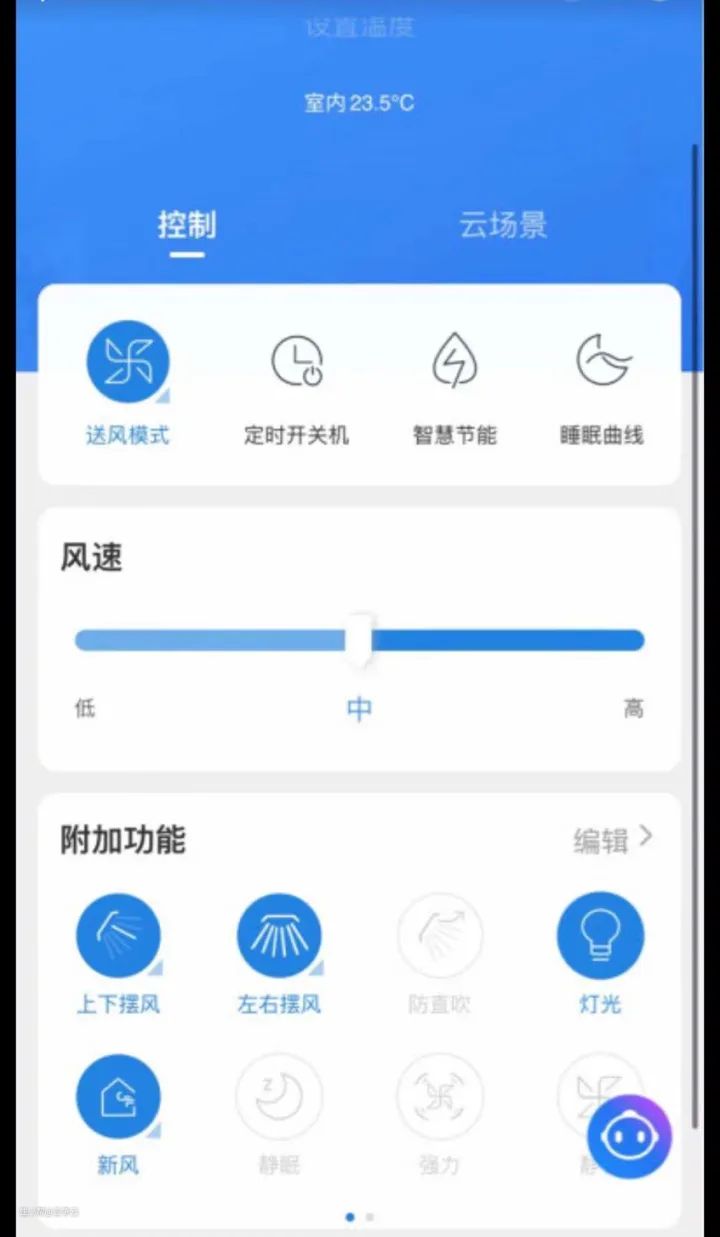Open 定时开关机 timer settings
This screenshot has height=1237, width=720.
point(297,363)
